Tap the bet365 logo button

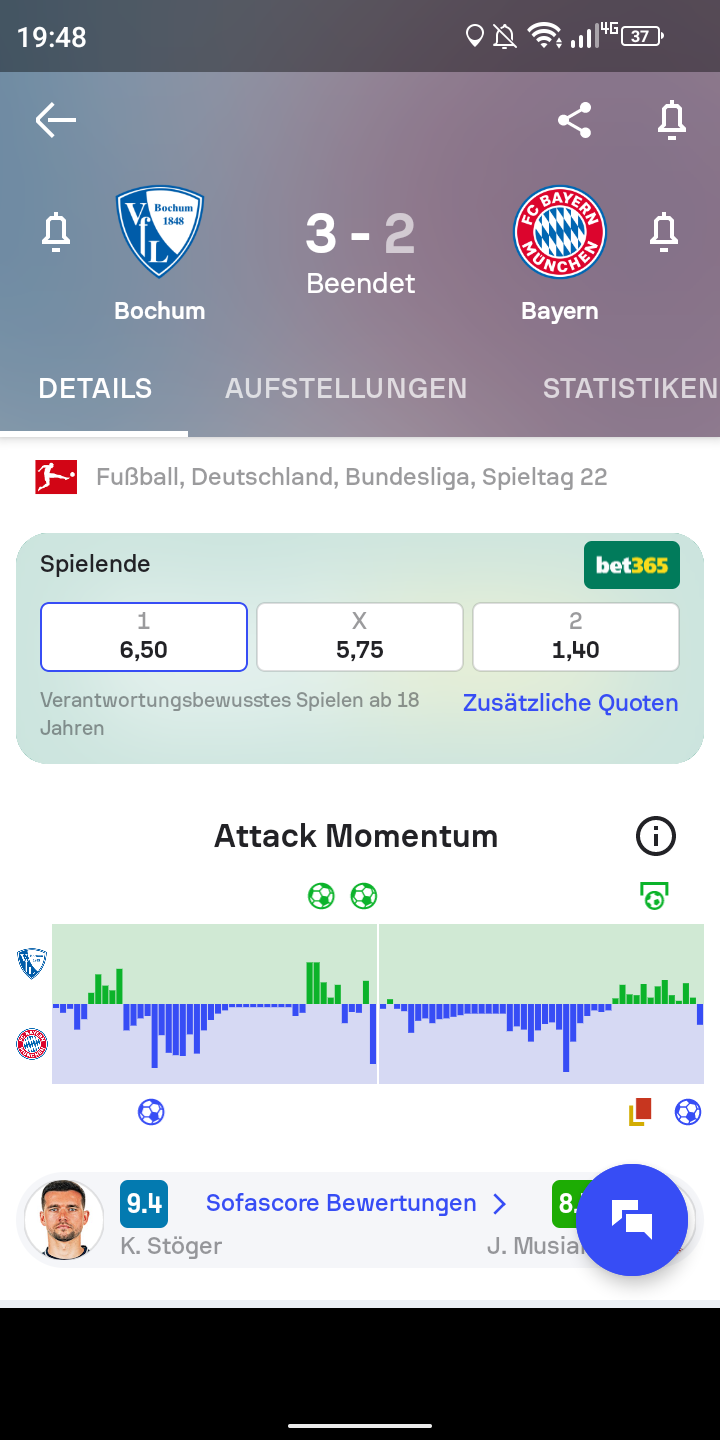632,565
